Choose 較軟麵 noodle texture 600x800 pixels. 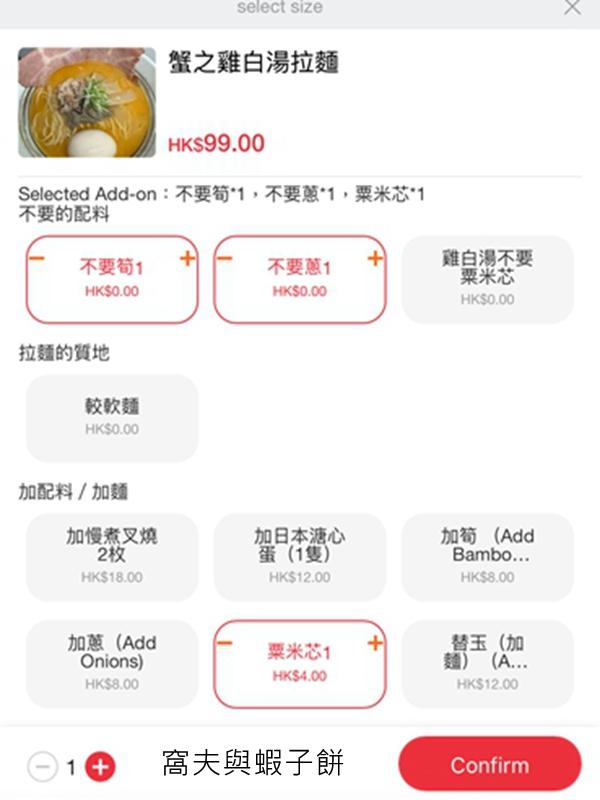click(x=112, y=417)
